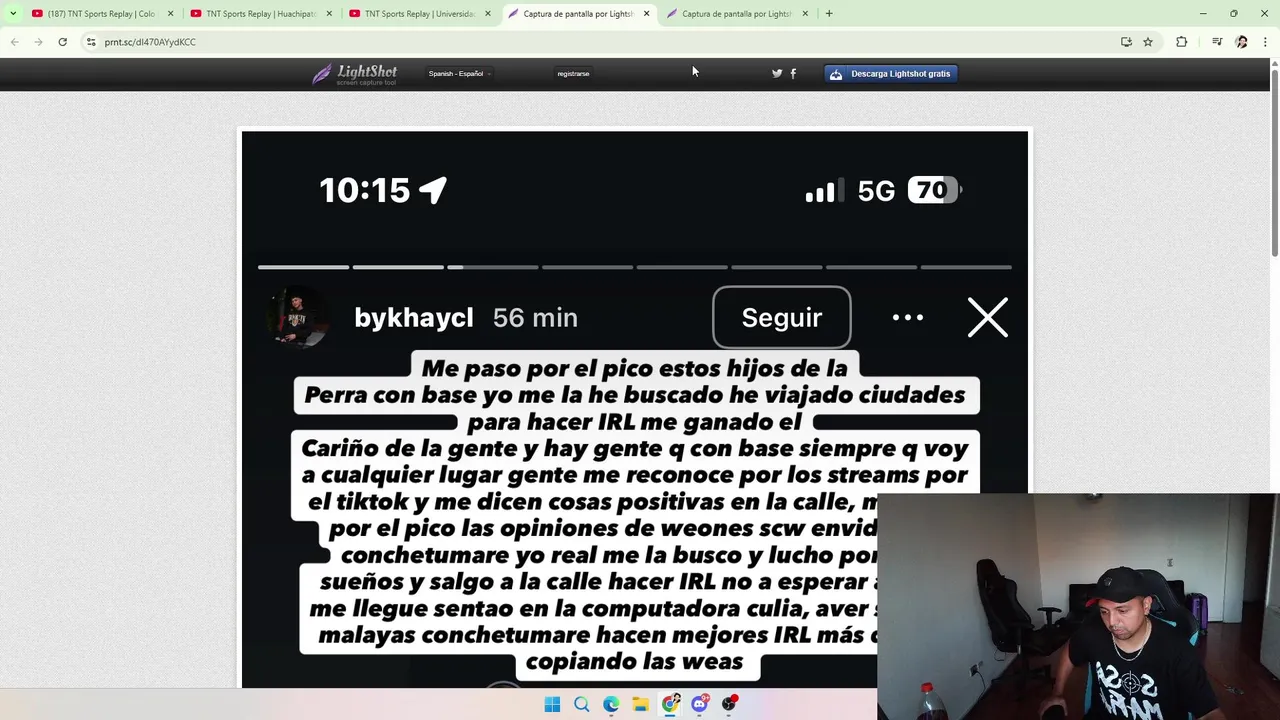The width and height of the screenshot is (1280, 720).
Task: Open the browser extensions menu
Action: 1182,42
